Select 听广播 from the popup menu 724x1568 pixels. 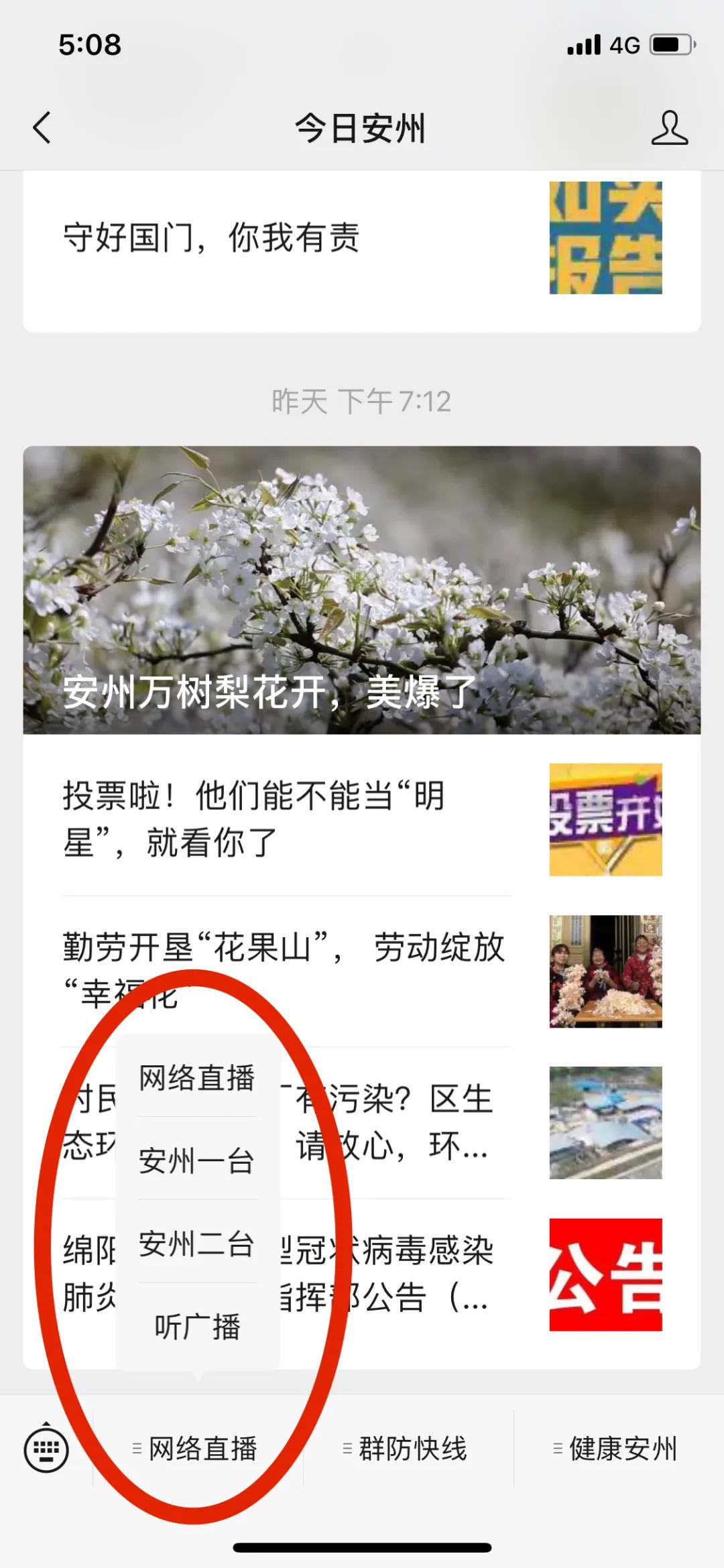pos(197,1327)
